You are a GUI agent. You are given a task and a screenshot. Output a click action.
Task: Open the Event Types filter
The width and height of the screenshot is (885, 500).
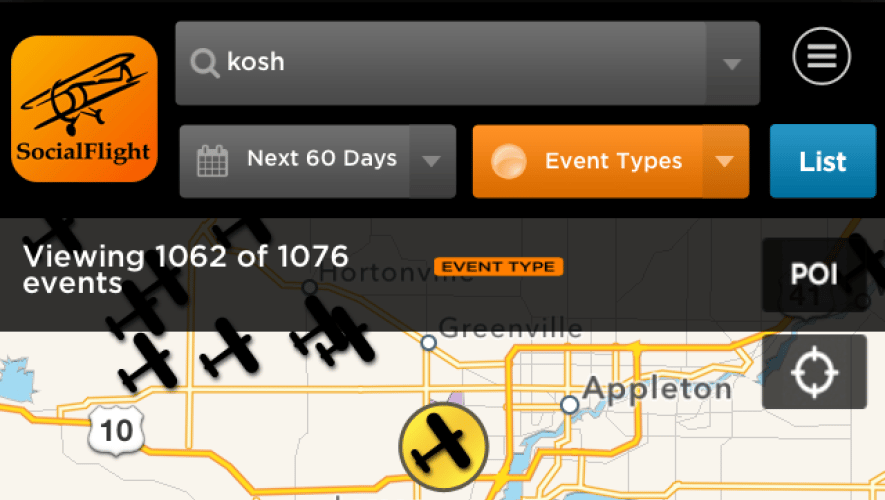tap(610, 161)
